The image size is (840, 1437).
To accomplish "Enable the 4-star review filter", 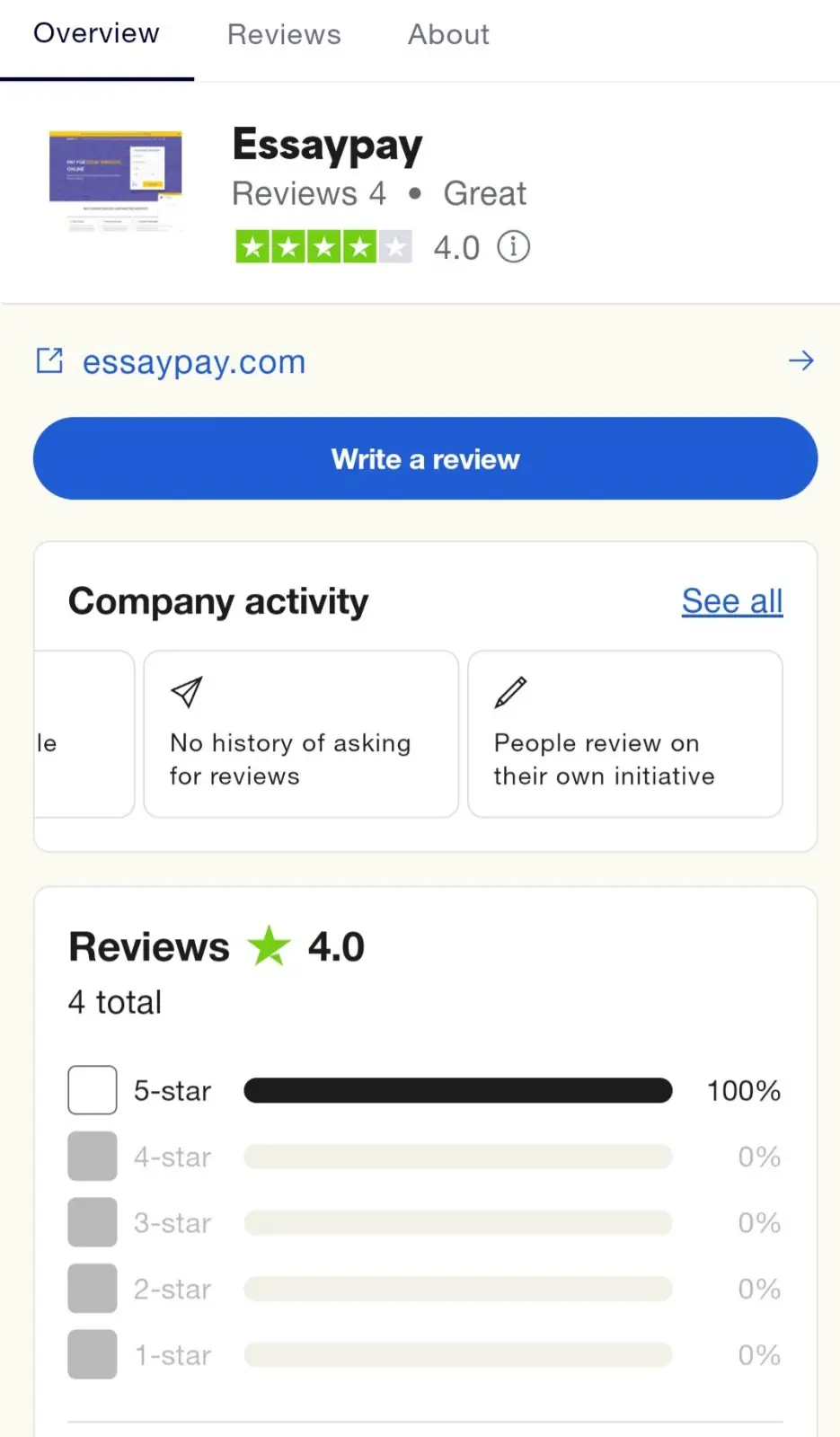I will [x=92, y=1156].
